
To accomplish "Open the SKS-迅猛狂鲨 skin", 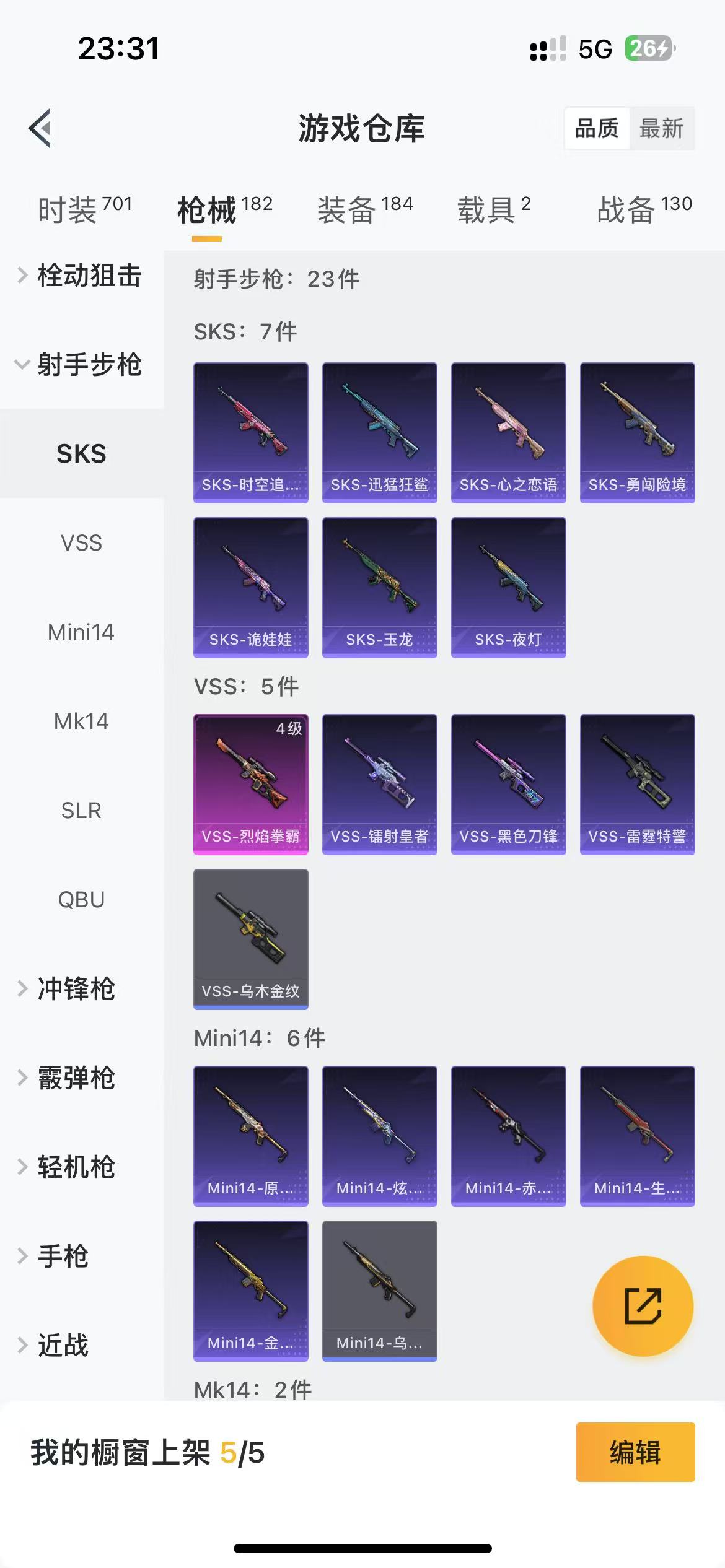I will pos(379,432).
